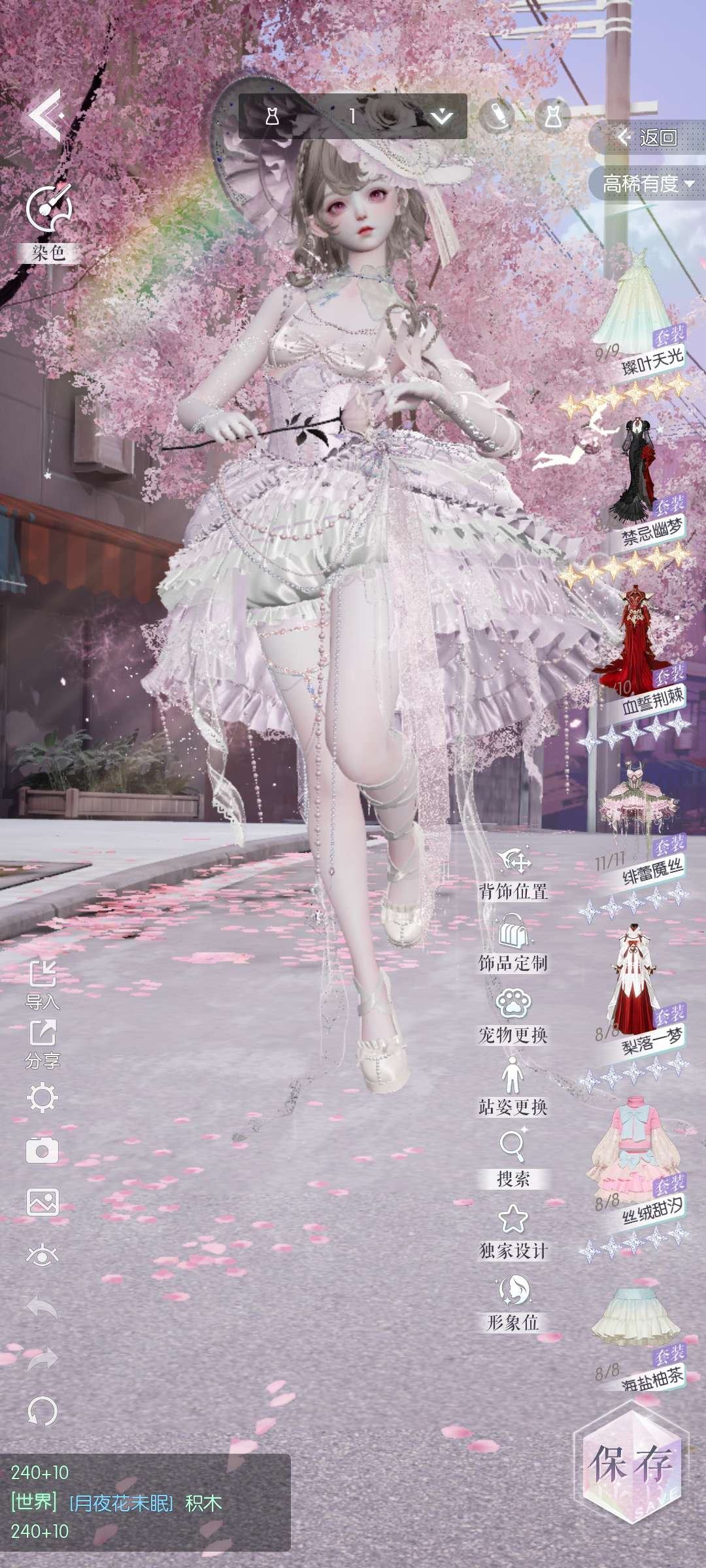This screenshot has height=1568, width=706.
Task: Open 宠物更换 pet change
Action: 513,1015
